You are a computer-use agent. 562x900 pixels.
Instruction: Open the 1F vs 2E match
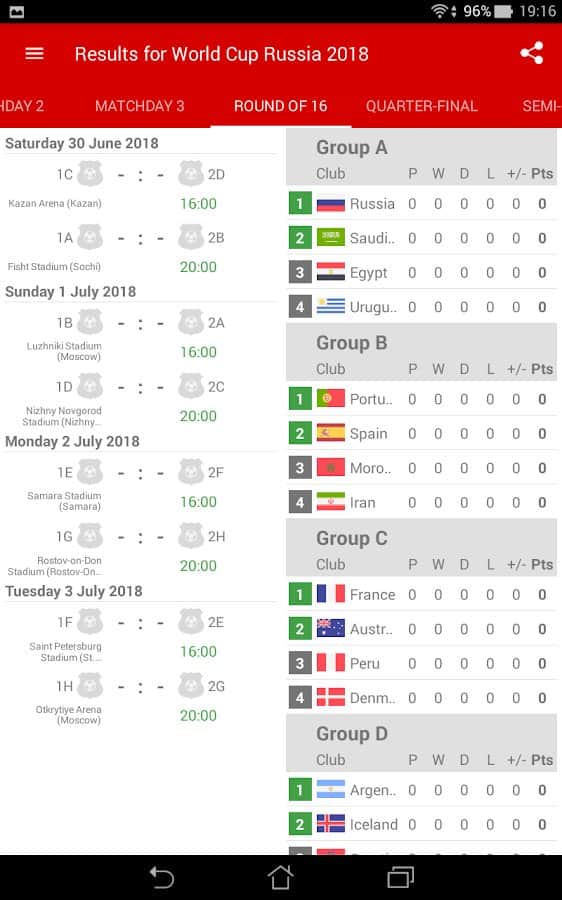coord(140,635)
